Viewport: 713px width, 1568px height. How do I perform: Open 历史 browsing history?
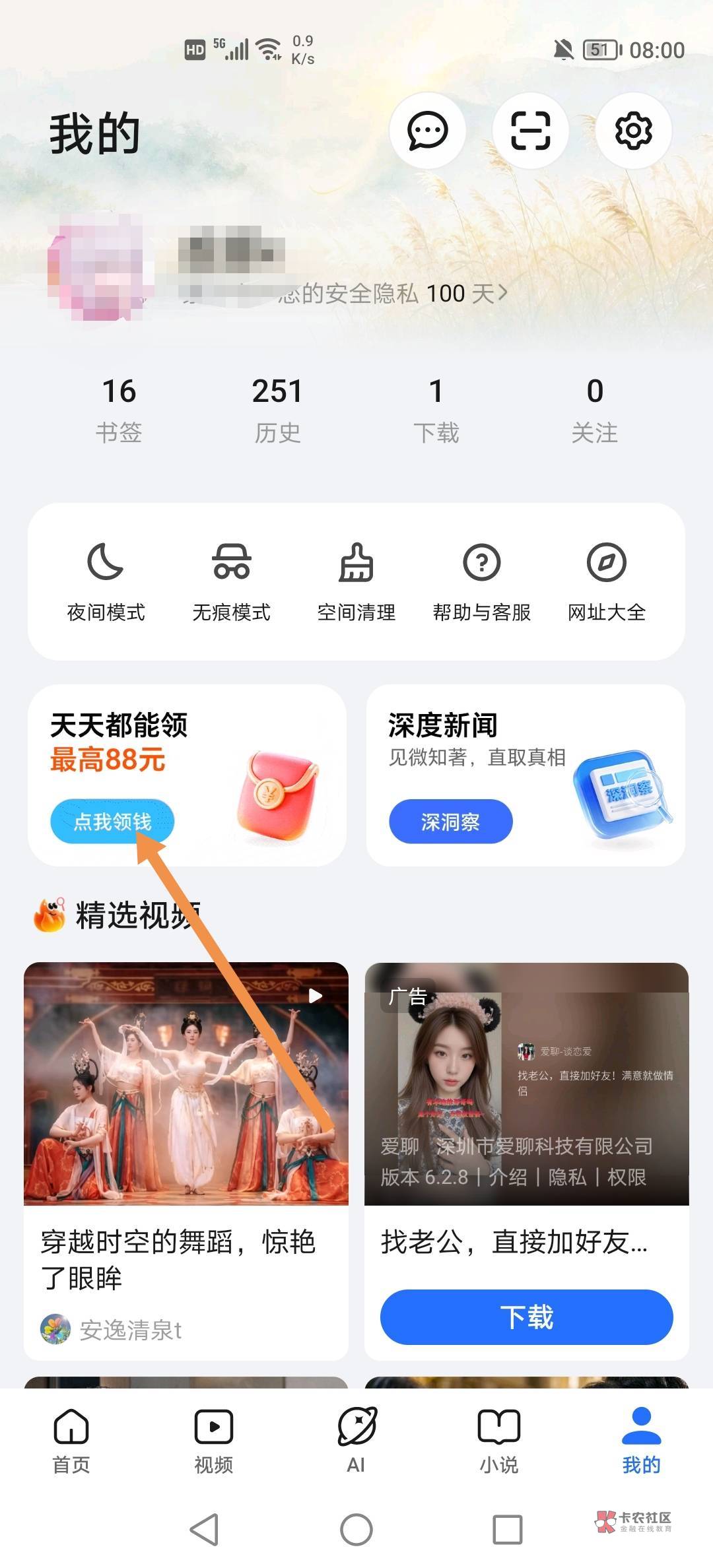tap(277, 410)
